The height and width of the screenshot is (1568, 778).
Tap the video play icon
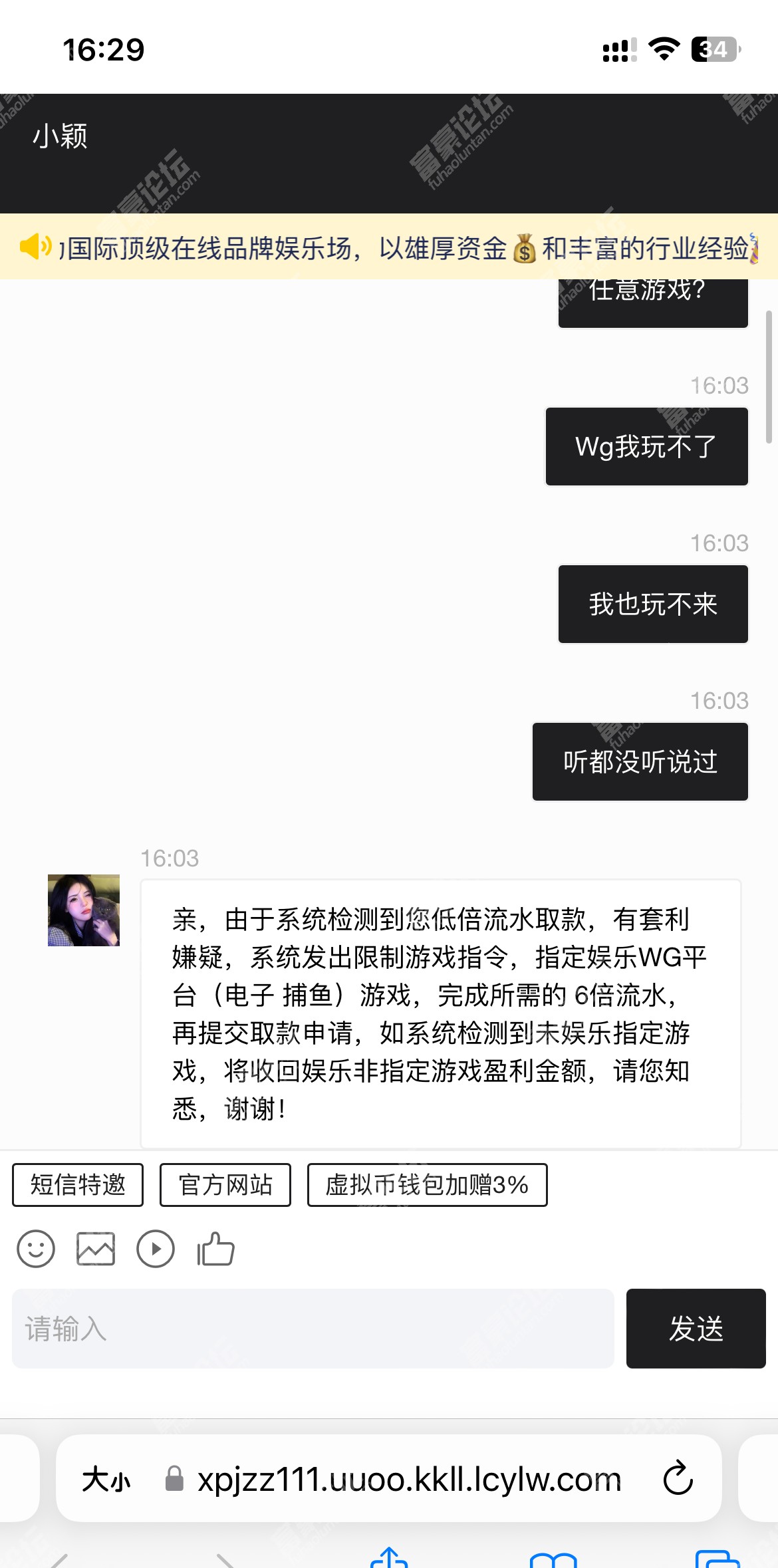pyautogui.click(x=156, y=1249)
